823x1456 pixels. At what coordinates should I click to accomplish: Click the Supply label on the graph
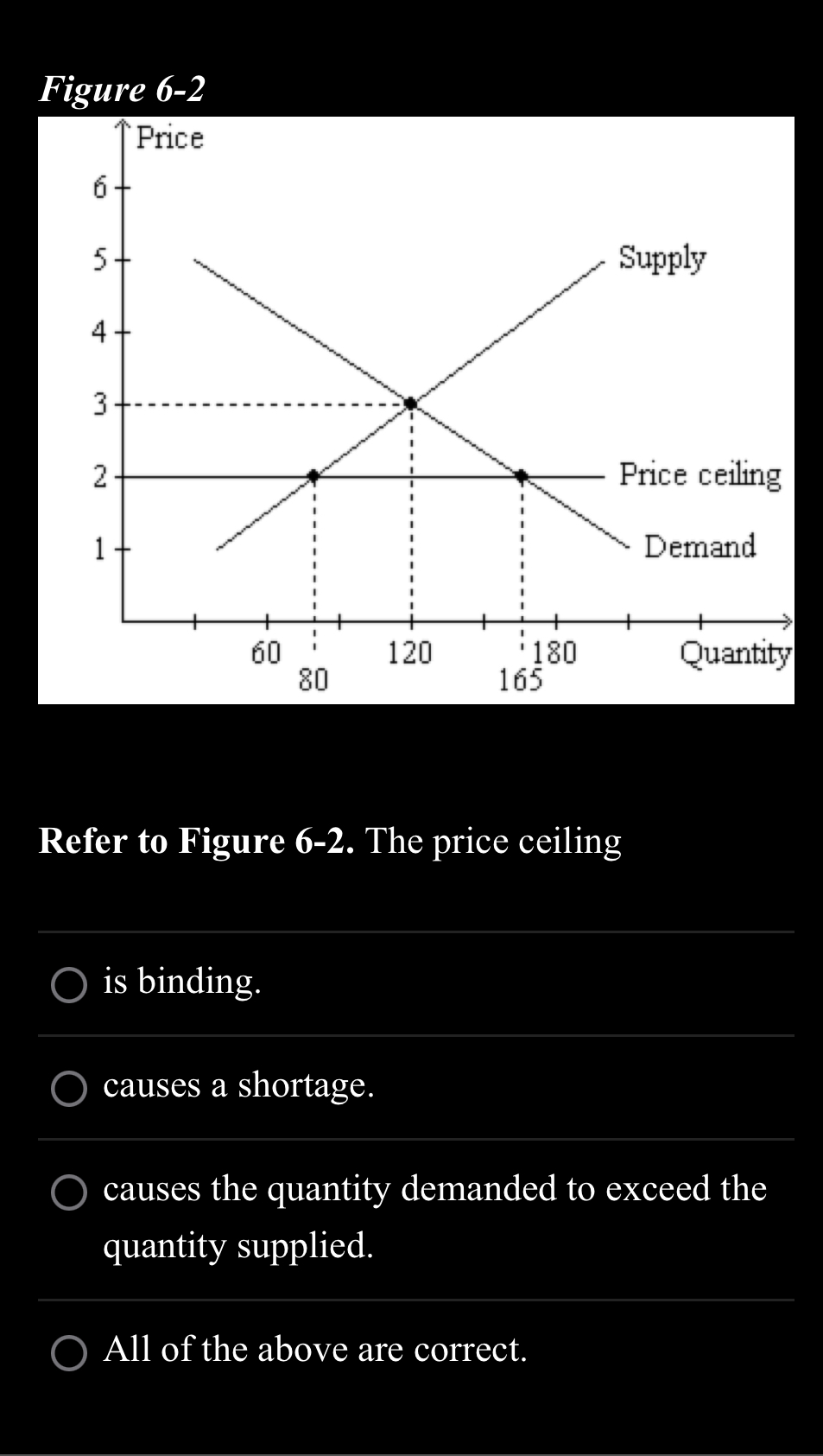click(662, 258)
